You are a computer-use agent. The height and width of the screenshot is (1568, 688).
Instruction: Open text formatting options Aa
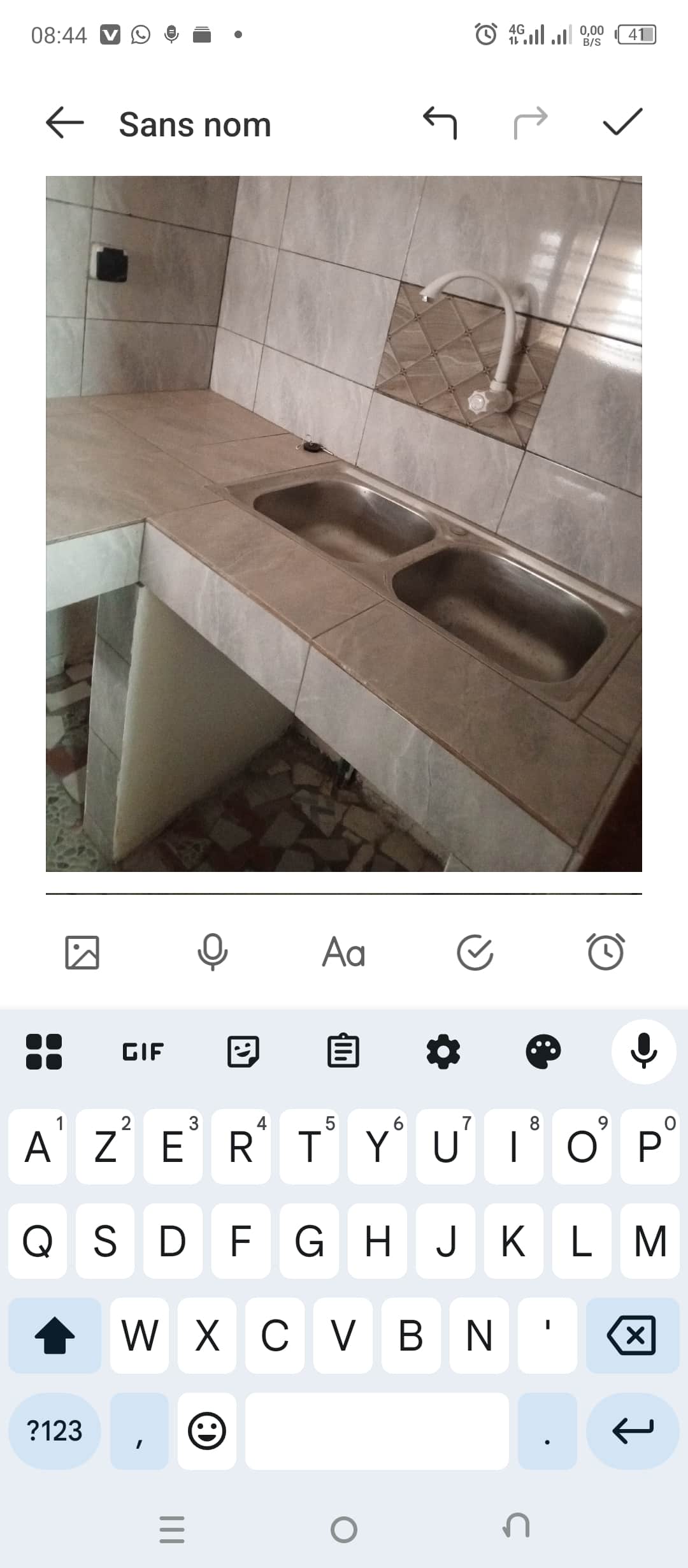(x=344, y=952)
